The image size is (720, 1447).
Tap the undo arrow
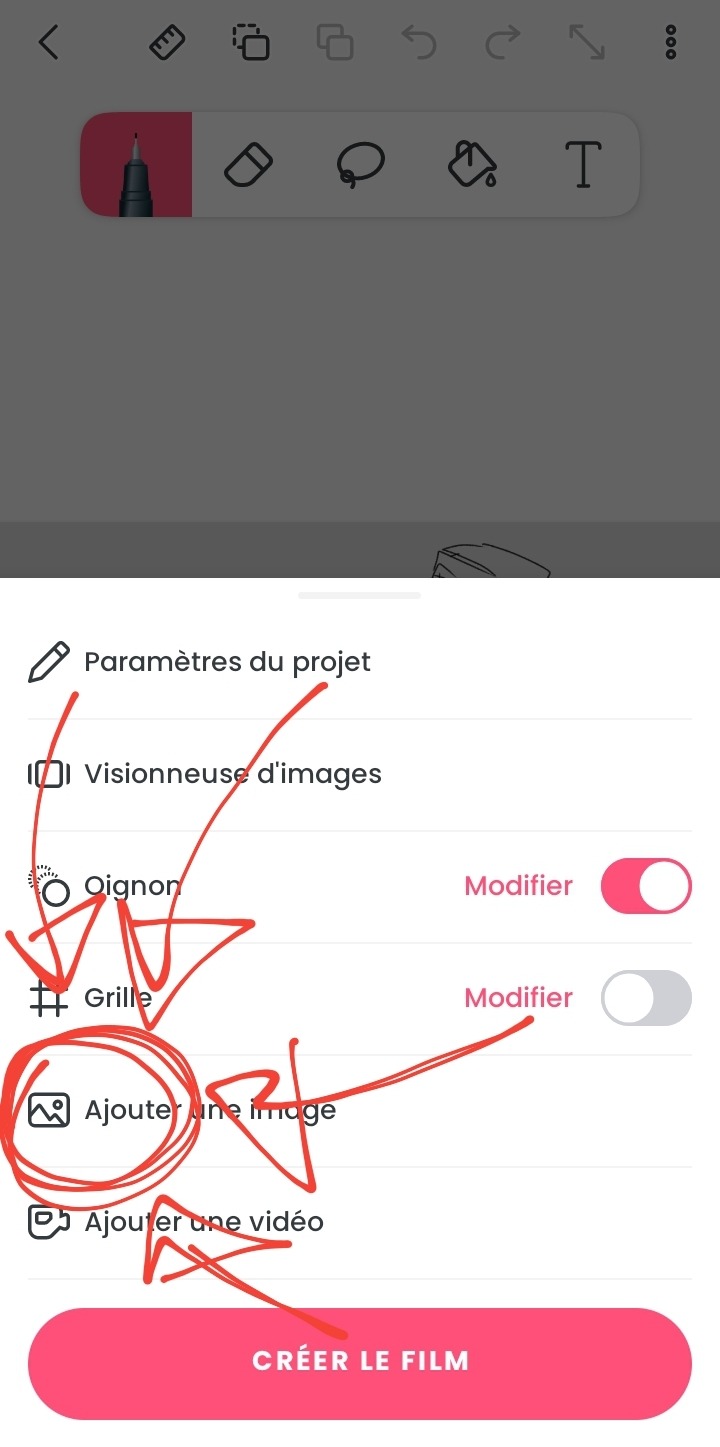(419, 42)
